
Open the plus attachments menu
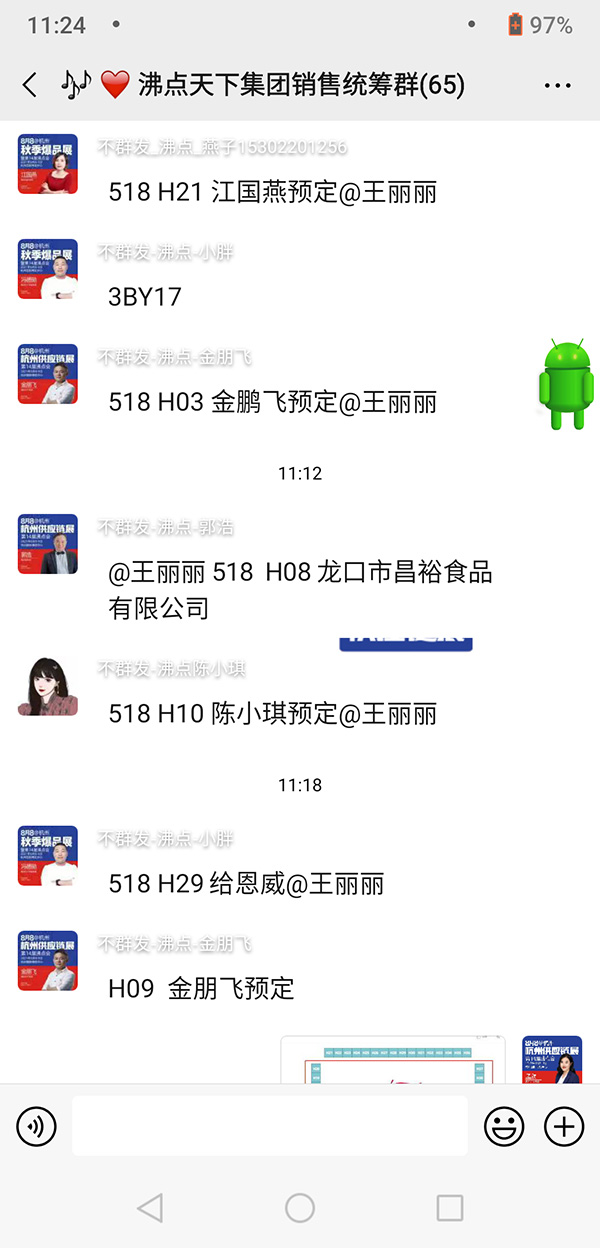pos(564,1127)
